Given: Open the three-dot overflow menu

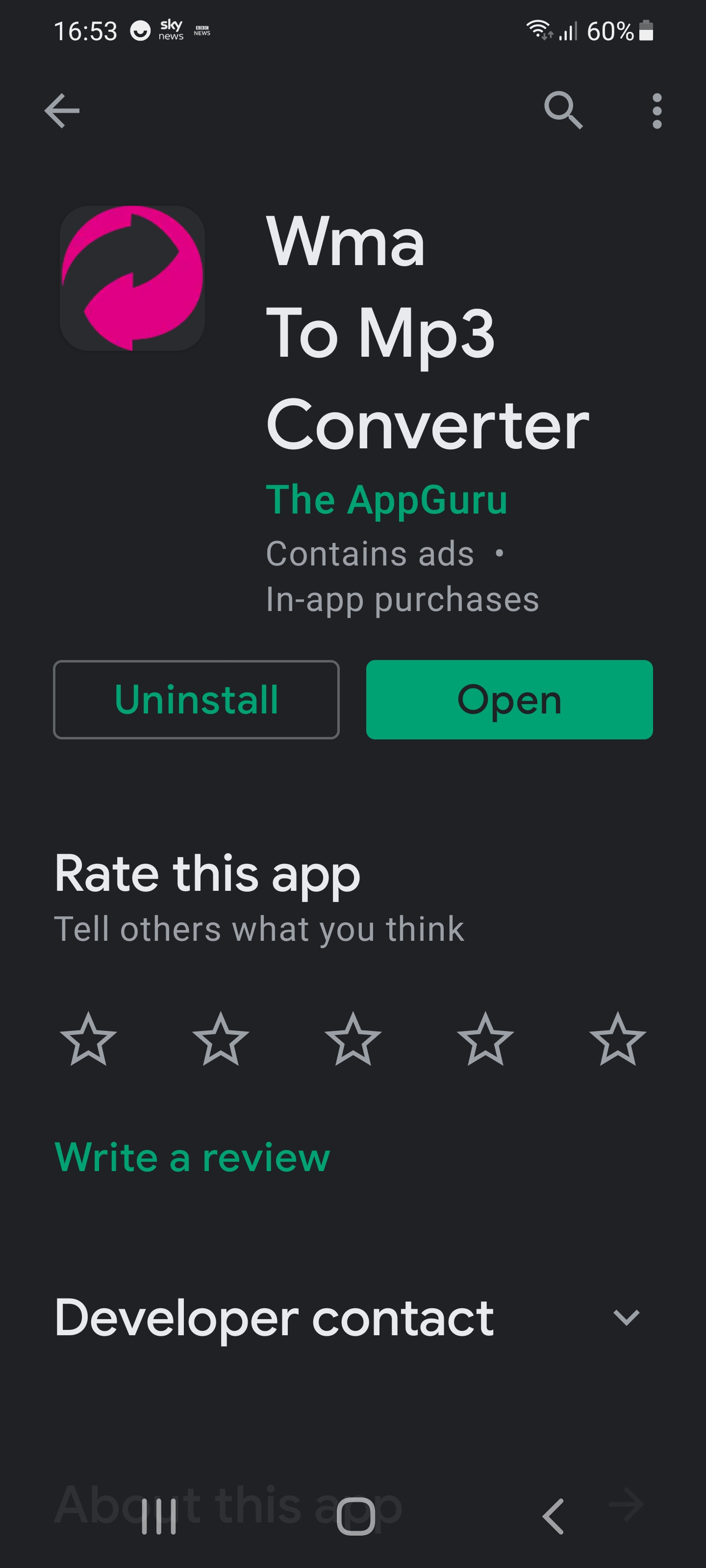Looking at the screenshot, I should click(656, 111).
